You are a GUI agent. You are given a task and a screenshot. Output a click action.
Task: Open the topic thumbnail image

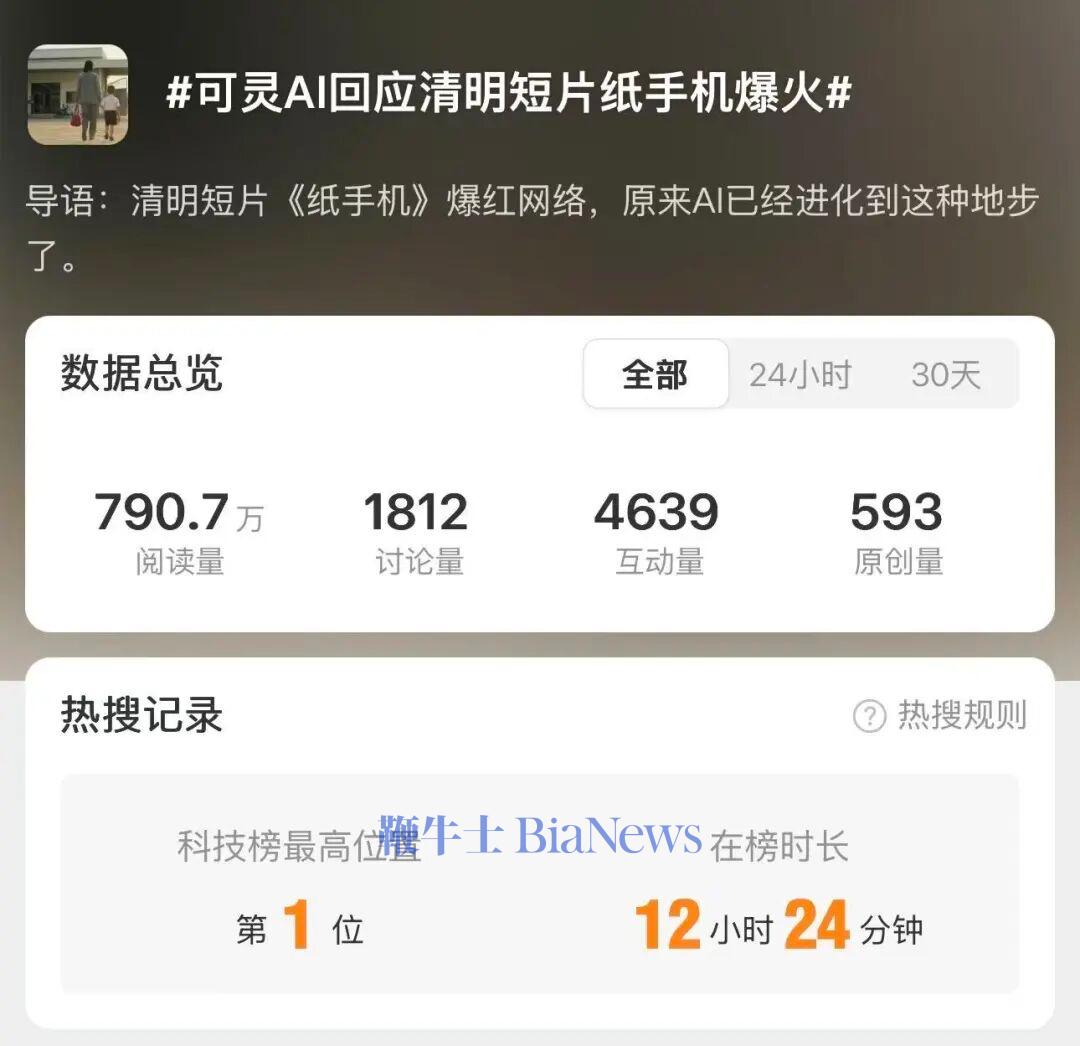[78, 95]
